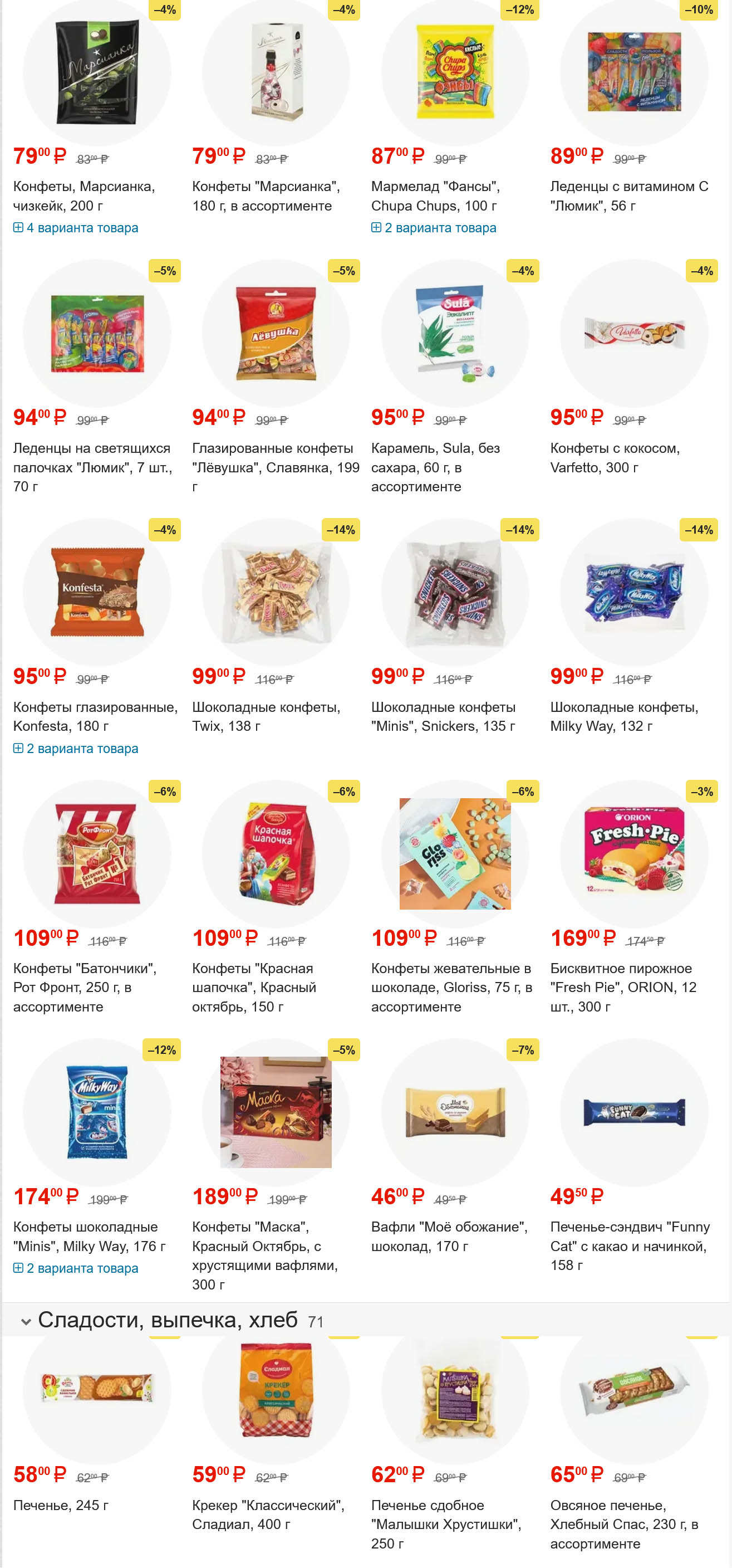Collapse the Сладости, выпечка, хлеб section

26,1321
